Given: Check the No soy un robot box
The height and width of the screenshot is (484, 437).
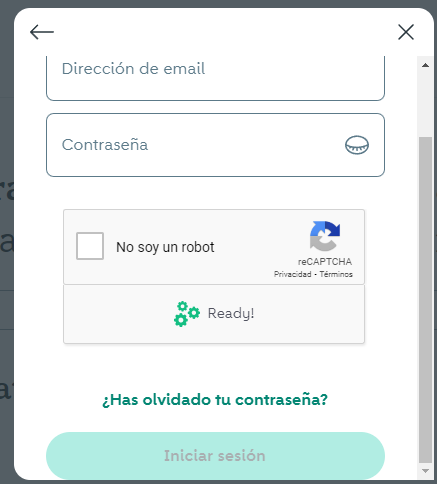Looking at the screenshot, I should pyautogui.click(x=90, y=246).
